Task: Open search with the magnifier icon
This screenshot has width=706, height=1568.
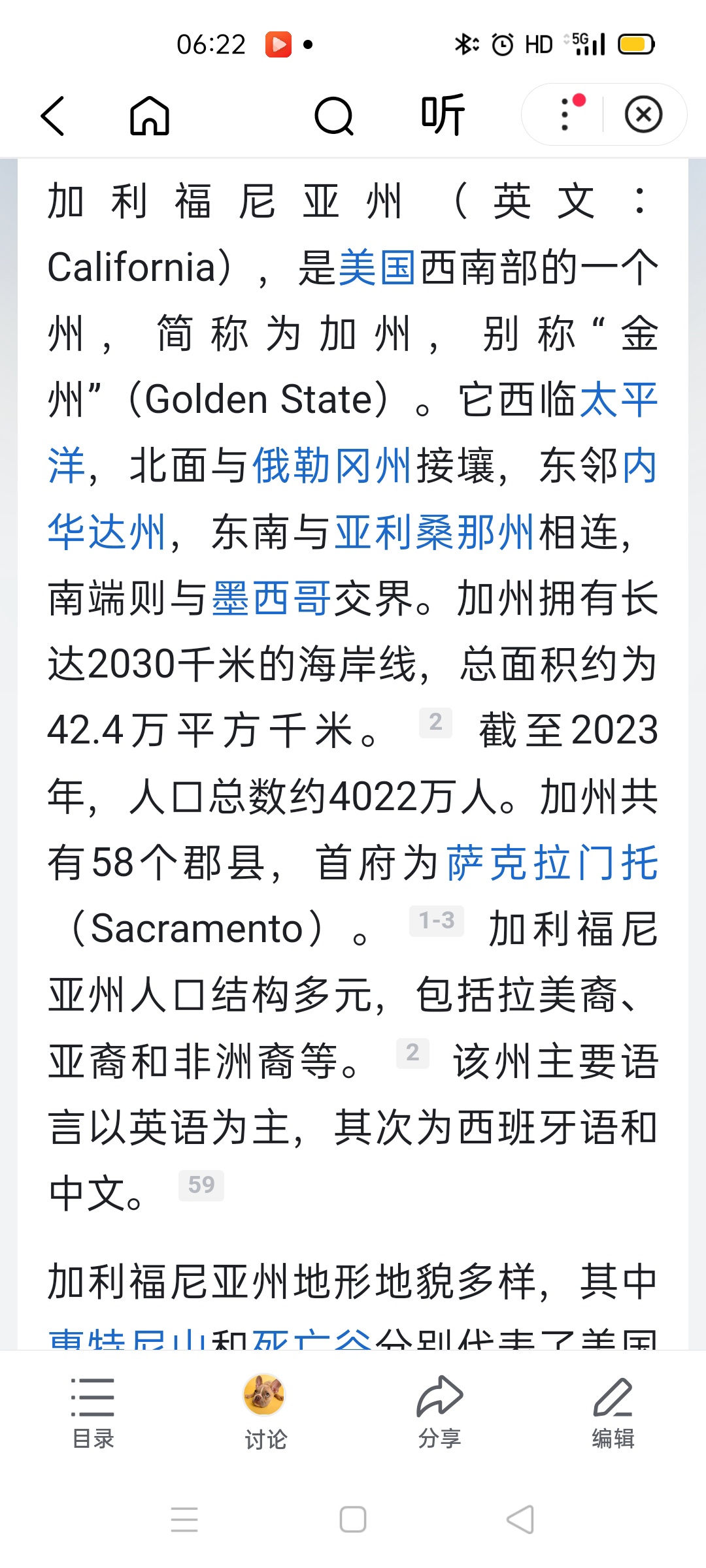Action: (333, 116)
